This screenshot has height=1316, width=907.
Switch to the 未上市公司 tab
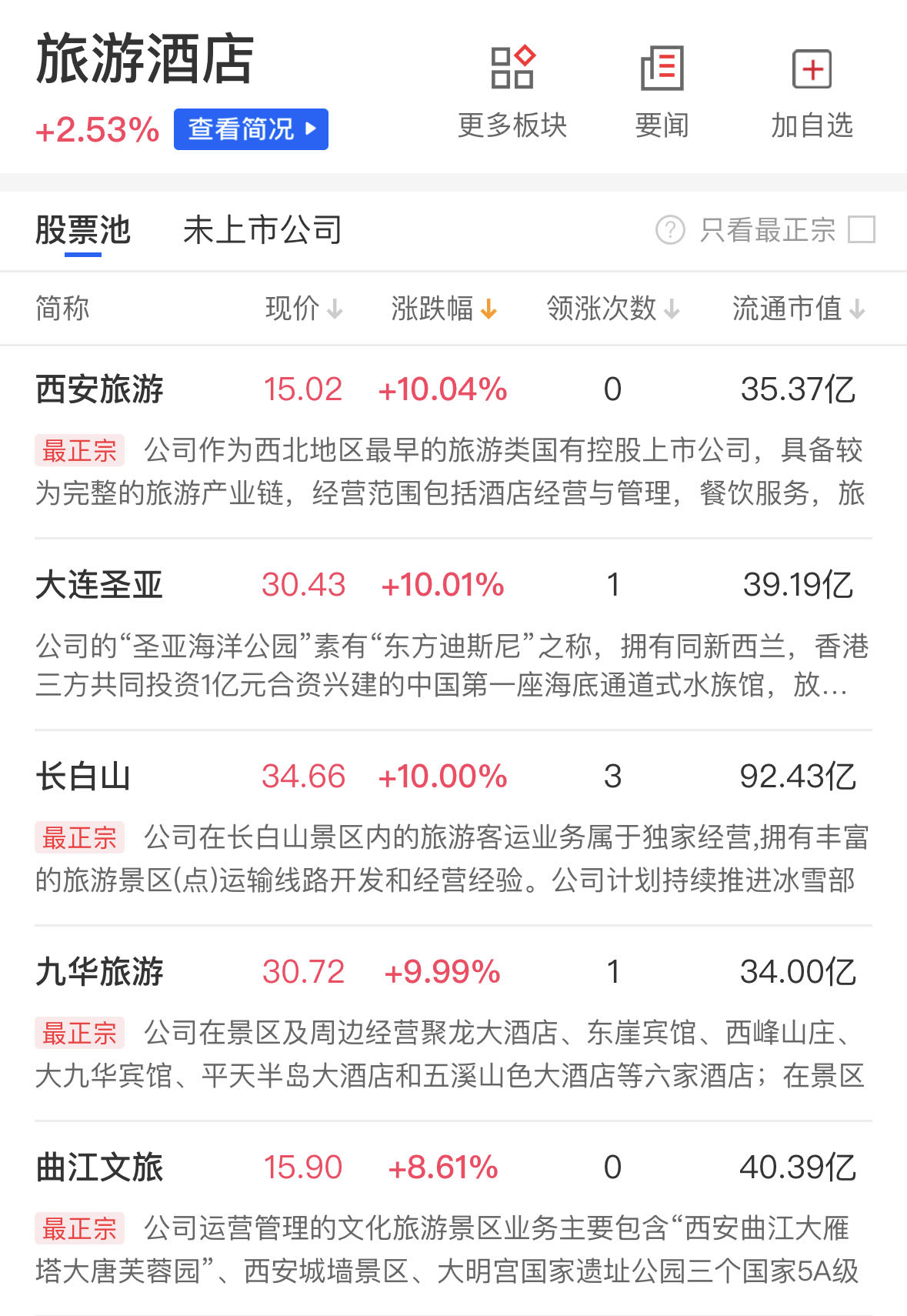[262, 230]
